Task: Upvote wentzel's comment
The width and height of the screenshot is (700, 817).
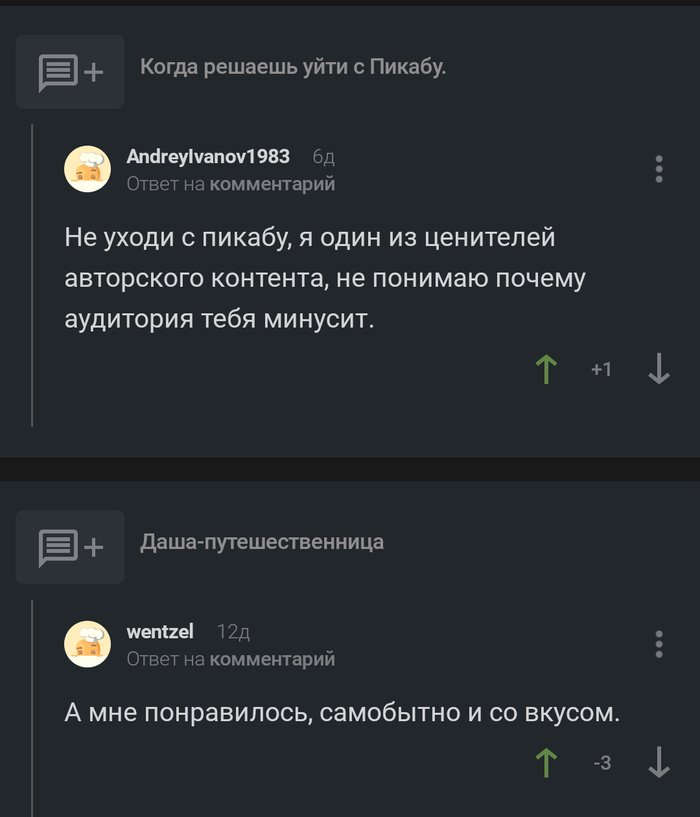Action: click(x=546, y=763)
